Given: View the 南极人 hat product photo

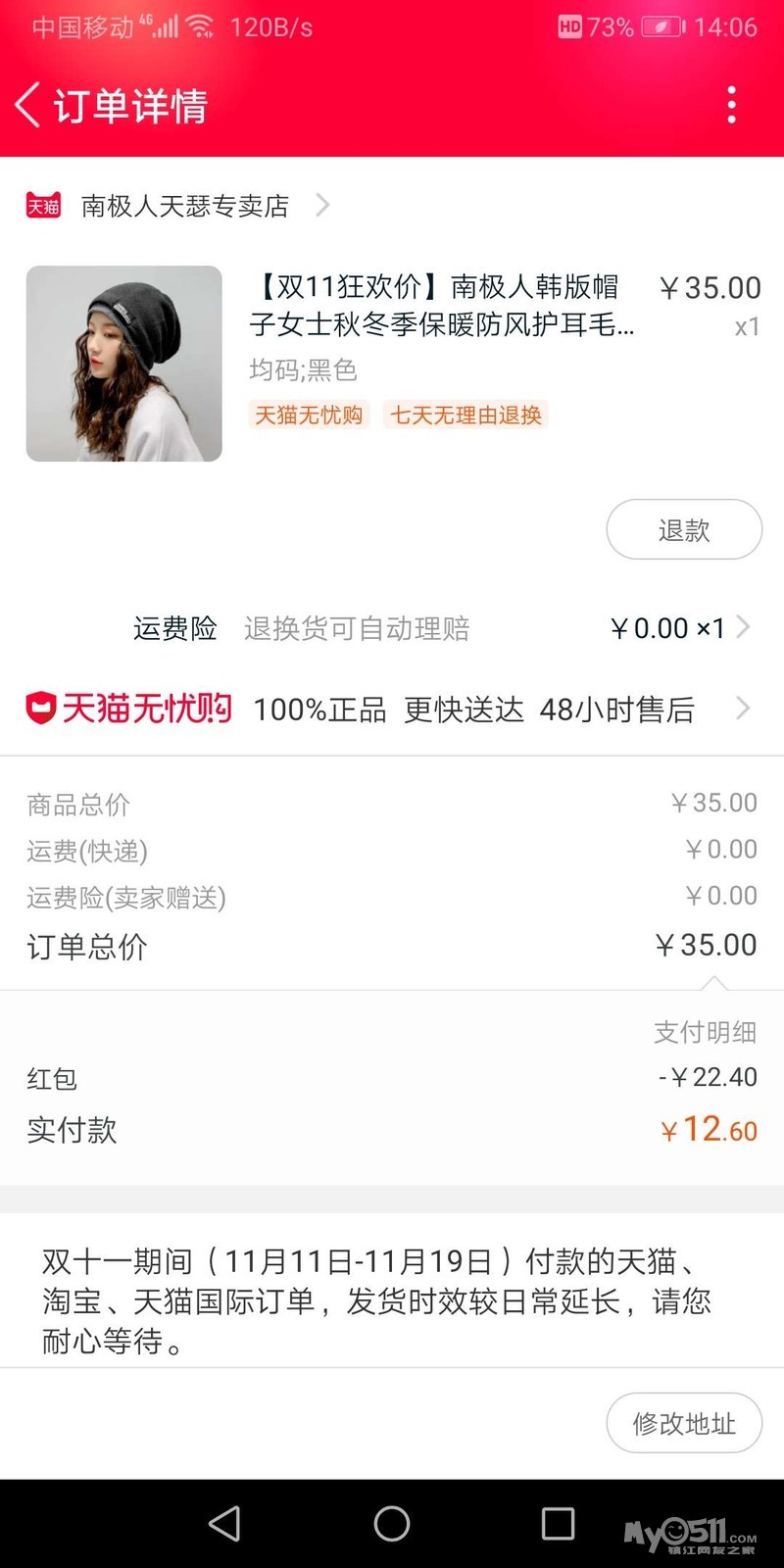Looking at the screenshot, I should point(124,364).
